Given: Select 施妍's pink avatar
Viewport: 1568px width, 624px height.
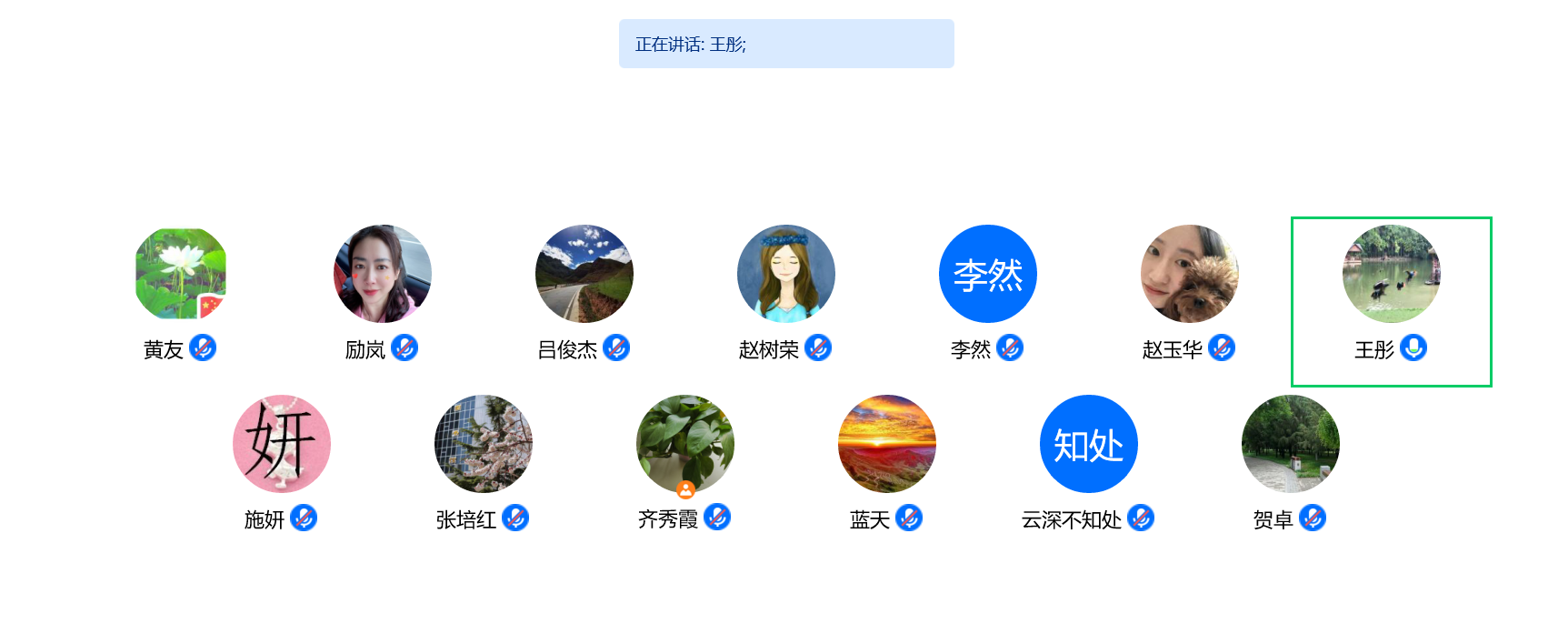Looking at the screenshot, I should (282, 444).
